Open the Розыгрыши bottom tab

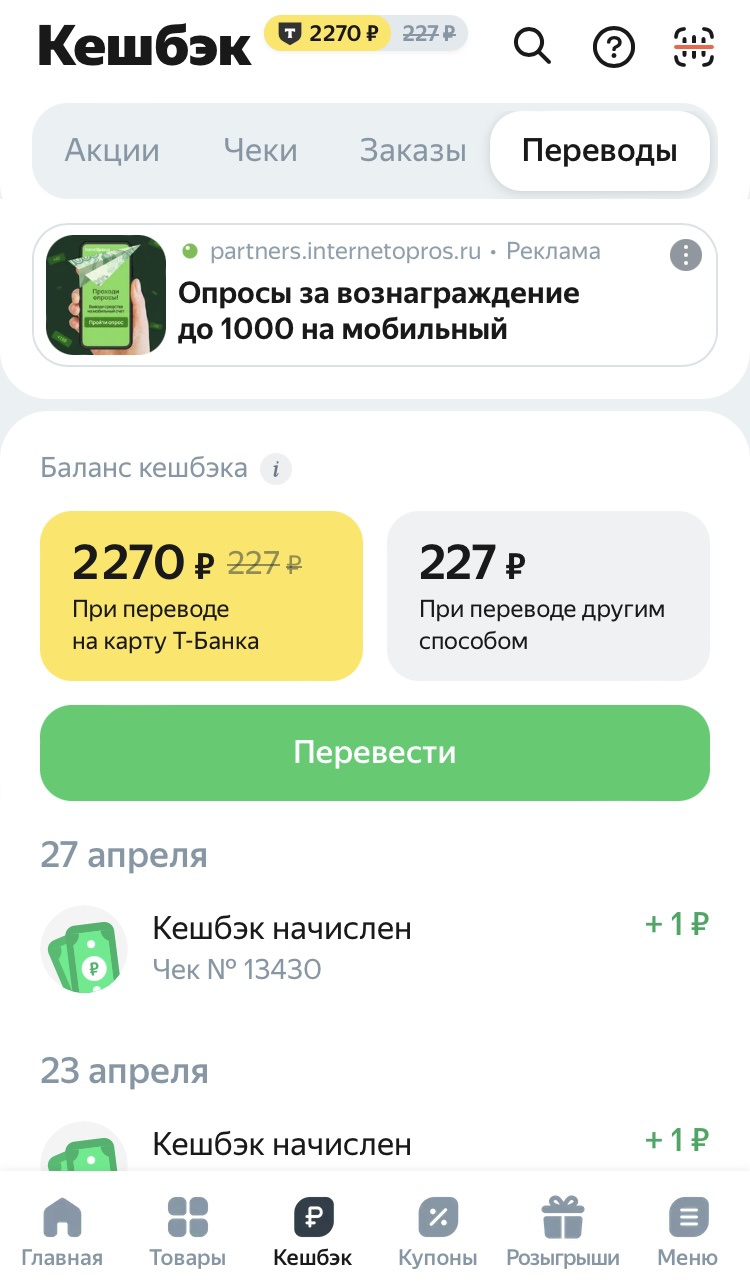[x=562, y=1232]
